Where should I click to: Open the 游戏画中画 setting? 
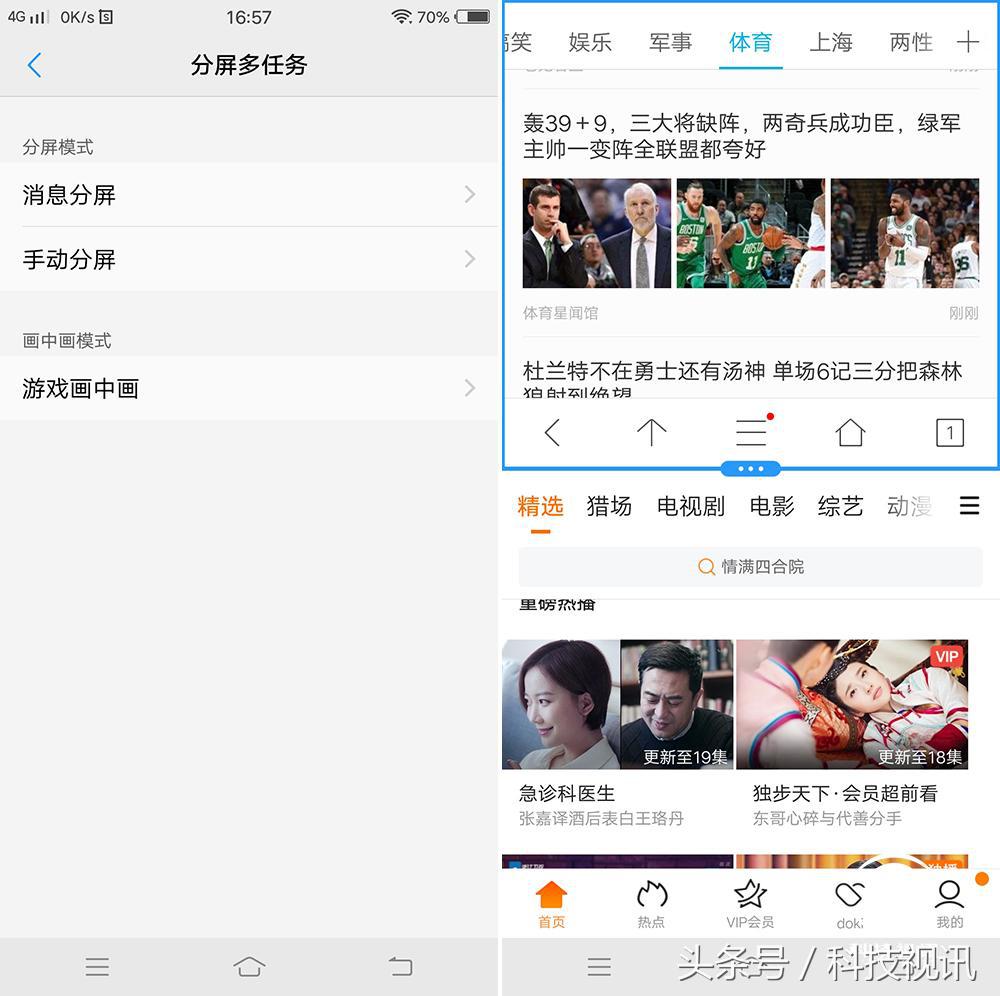coord(248,389)
